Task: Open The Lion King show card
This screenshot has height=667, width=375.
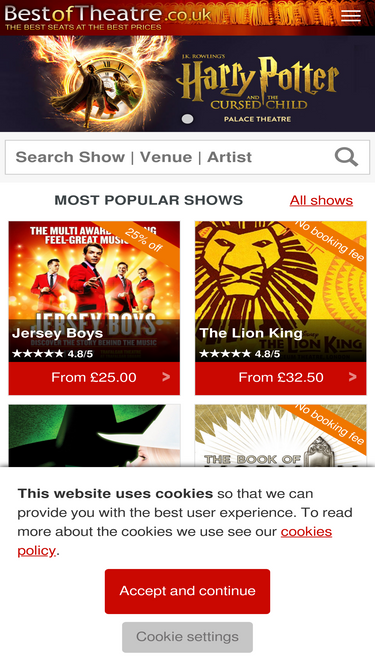Action: tap(281, 292)
